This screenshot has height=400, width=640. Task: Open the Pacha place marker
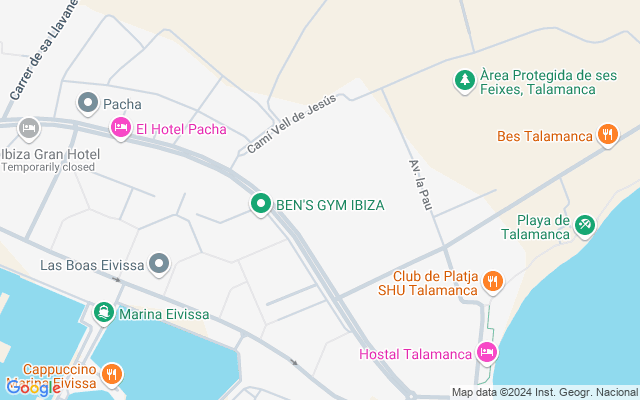click(88, 103)
